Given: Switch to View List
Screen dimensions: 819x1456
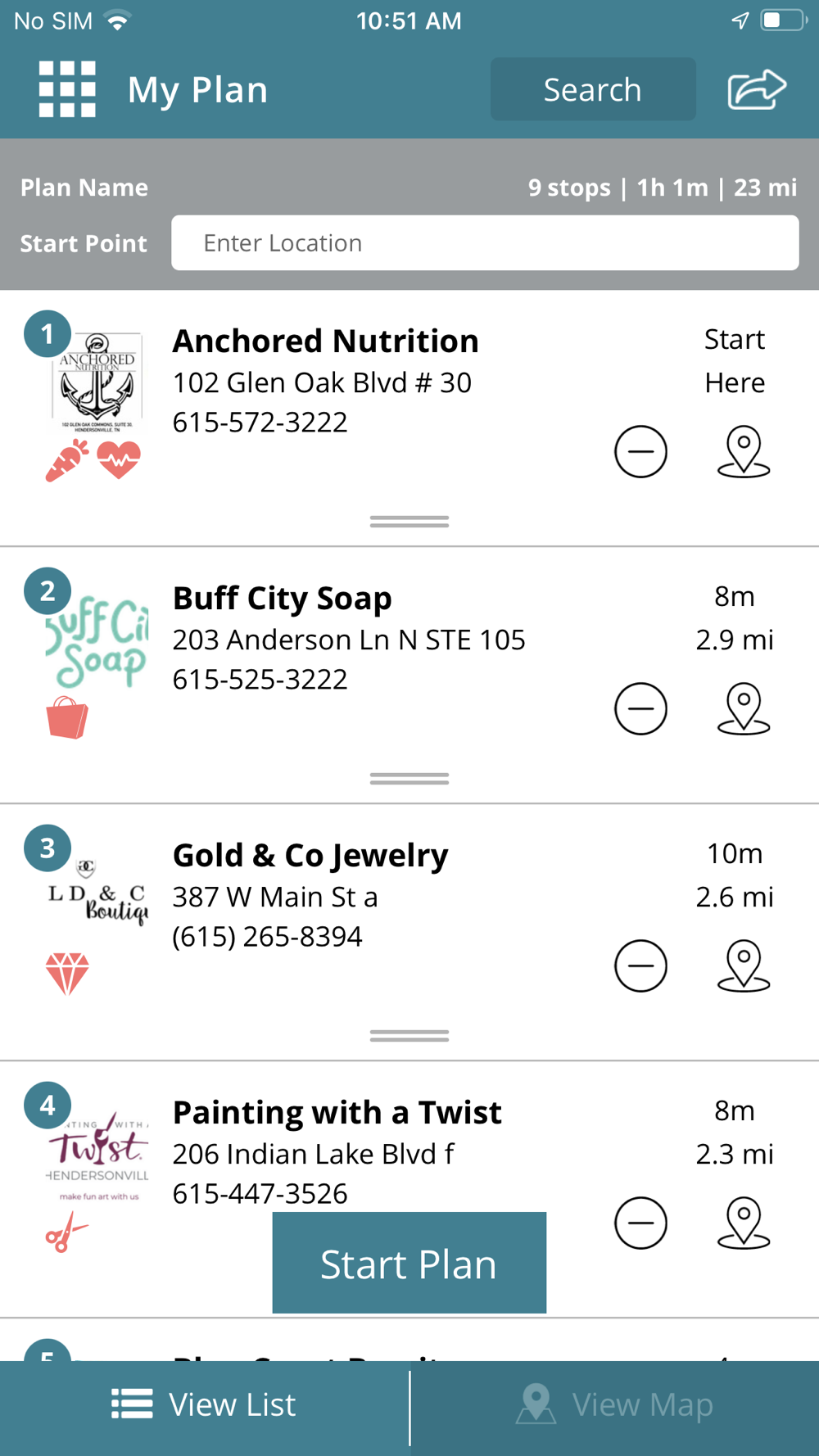Looking at the screenshot, I should (x=204, y=1404).
